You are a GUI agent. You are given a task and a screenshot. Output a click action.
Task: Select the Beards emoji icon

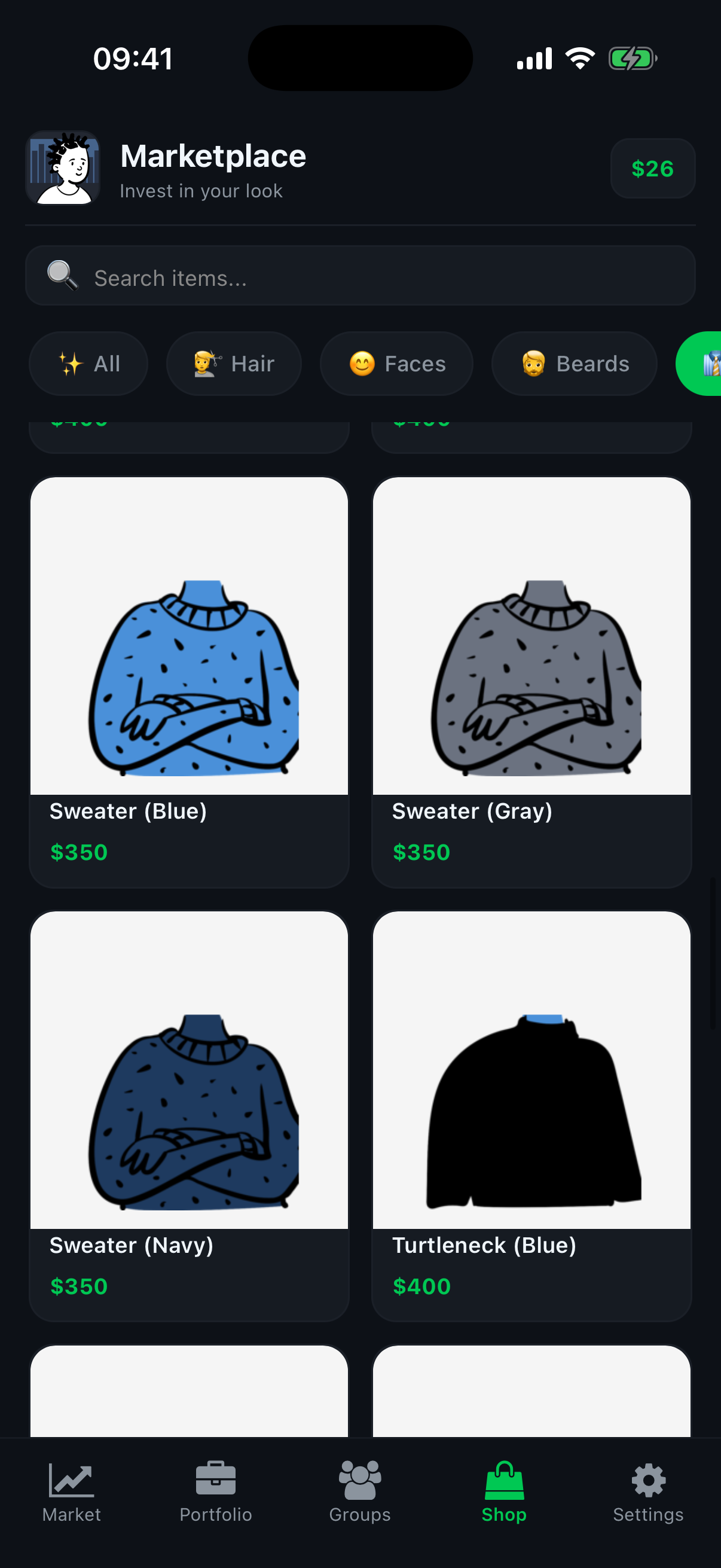pos(534,364)
